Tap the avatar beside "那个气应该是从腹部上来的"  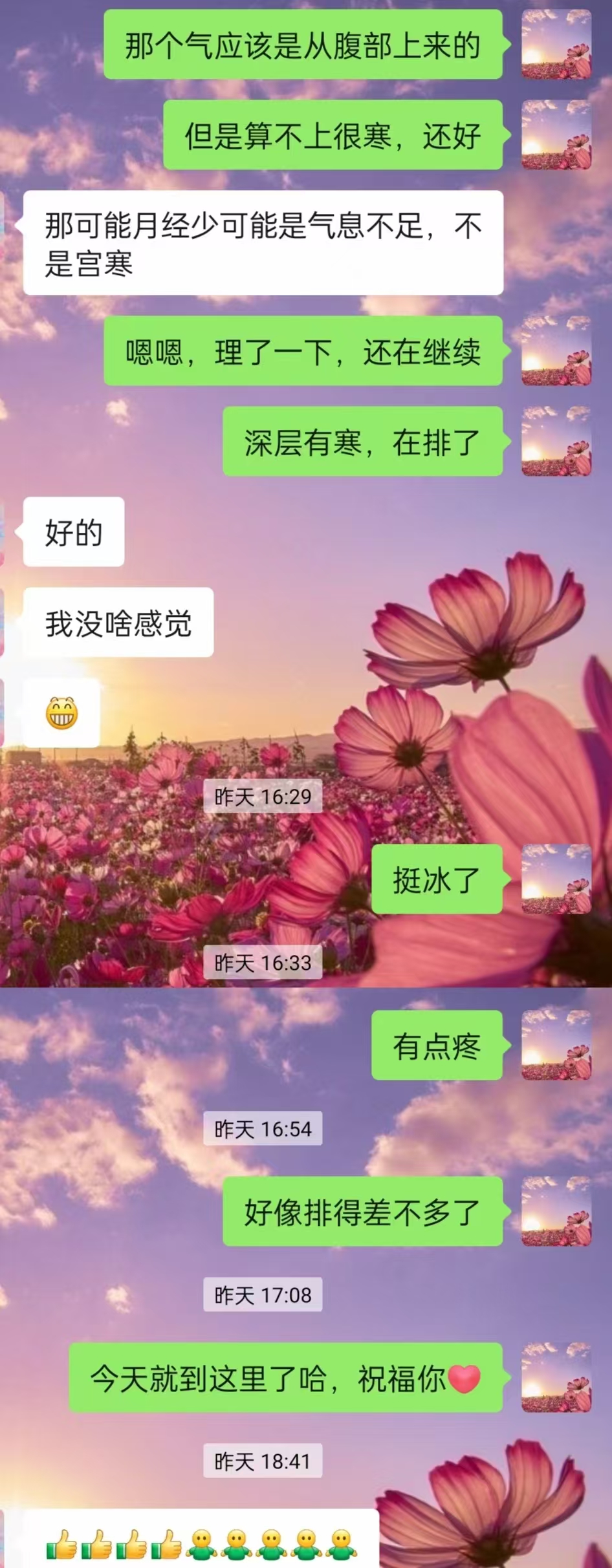click(556, 45)
